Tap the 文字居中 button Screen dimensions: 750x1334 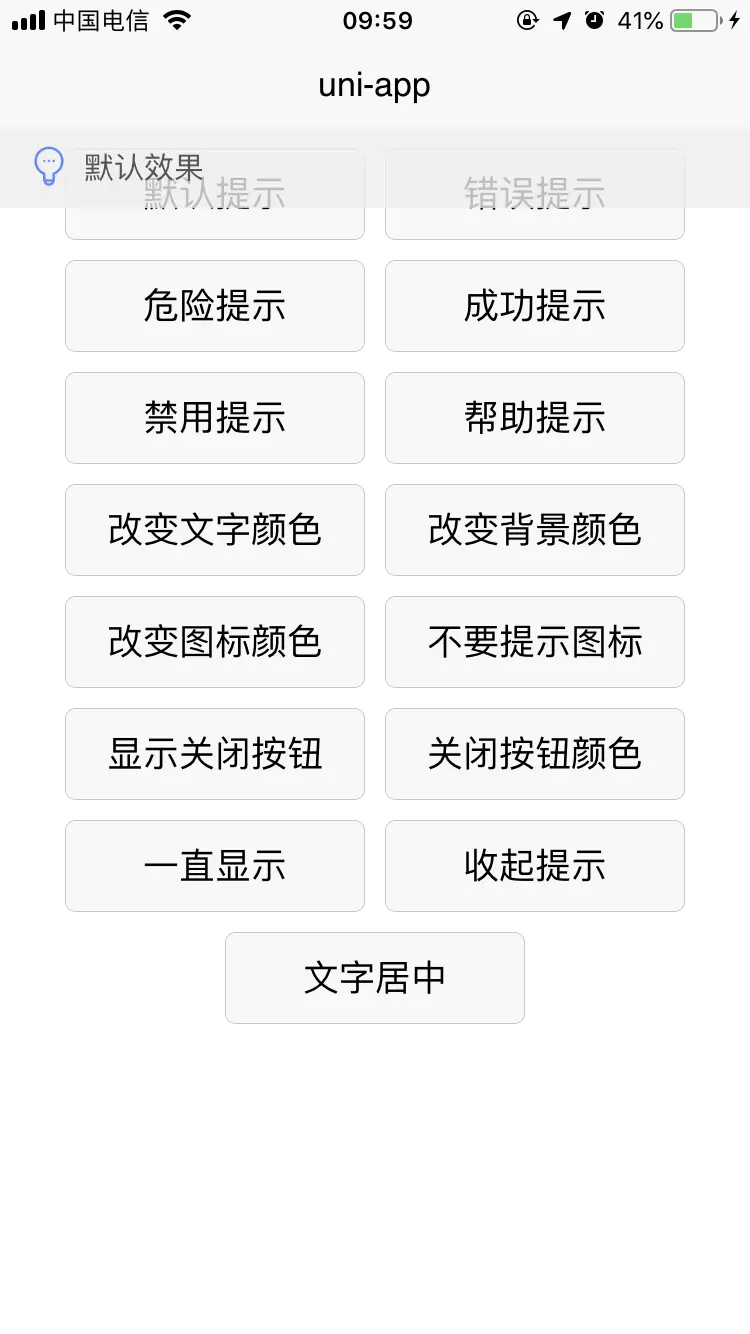(x=375, y=978)
